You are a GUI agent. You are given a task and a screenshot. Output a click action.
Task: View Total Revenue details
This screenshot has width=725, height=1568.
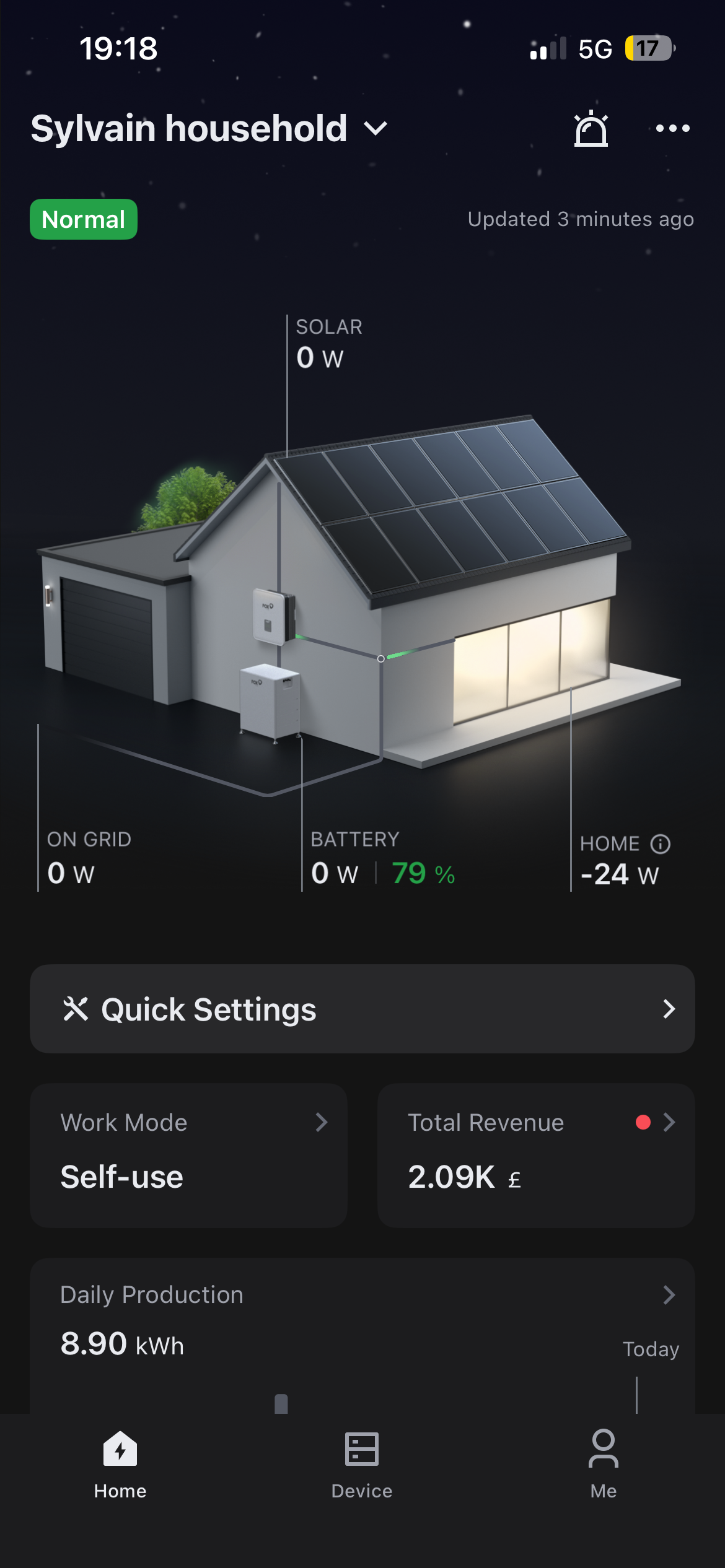(x=535, y=1155)
